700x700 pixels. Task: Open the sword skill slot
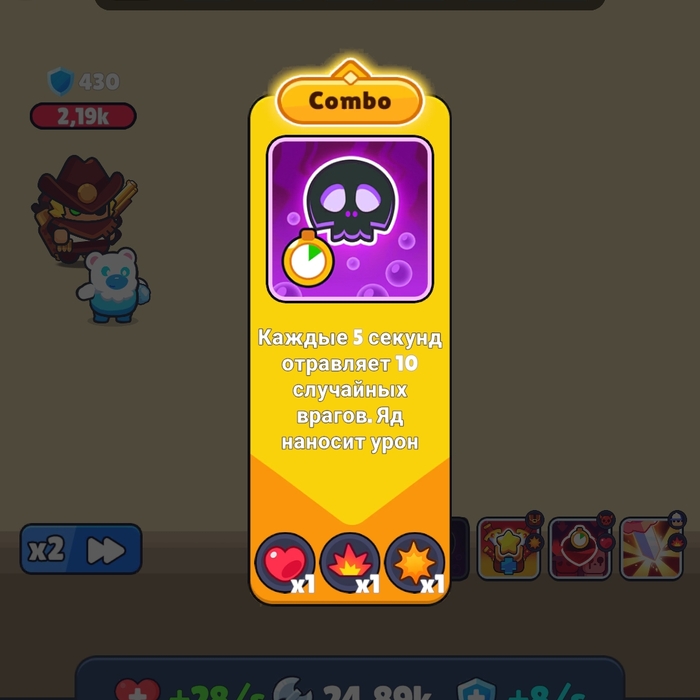pyautogui.click(x=652, y=549)
